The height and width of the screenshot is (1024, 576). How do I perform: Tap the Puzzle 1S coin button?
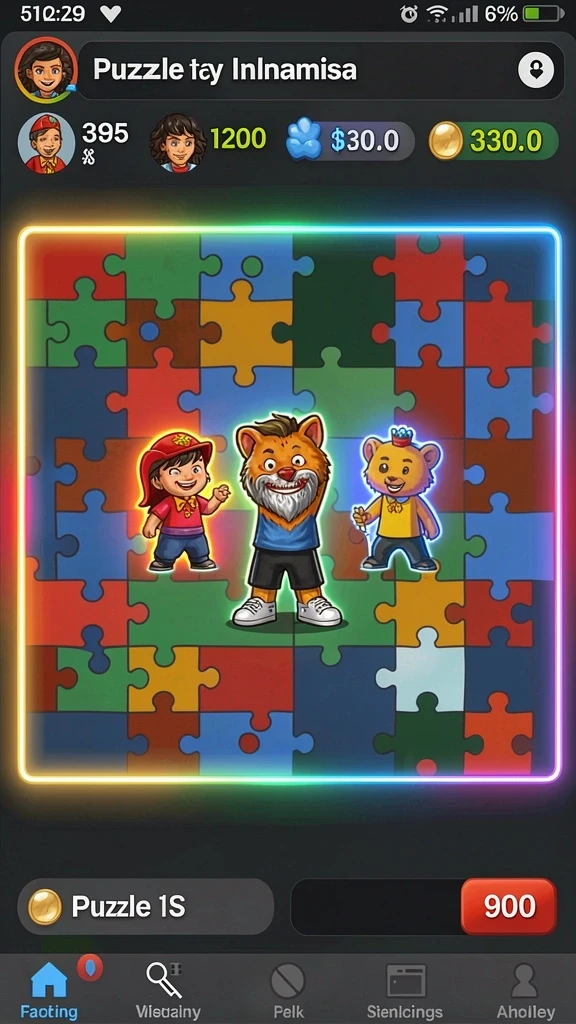[x=146, y=907]
